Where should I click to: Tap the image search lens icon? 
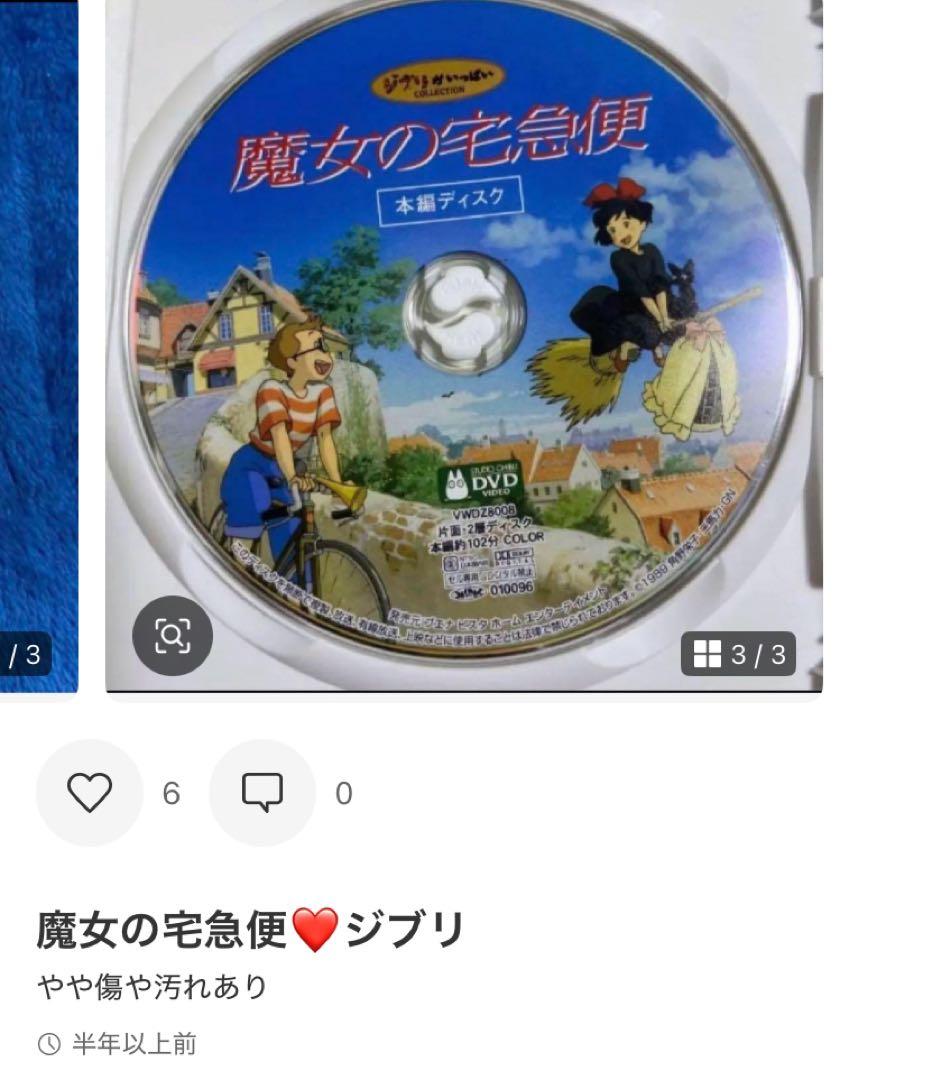[173, 635]
